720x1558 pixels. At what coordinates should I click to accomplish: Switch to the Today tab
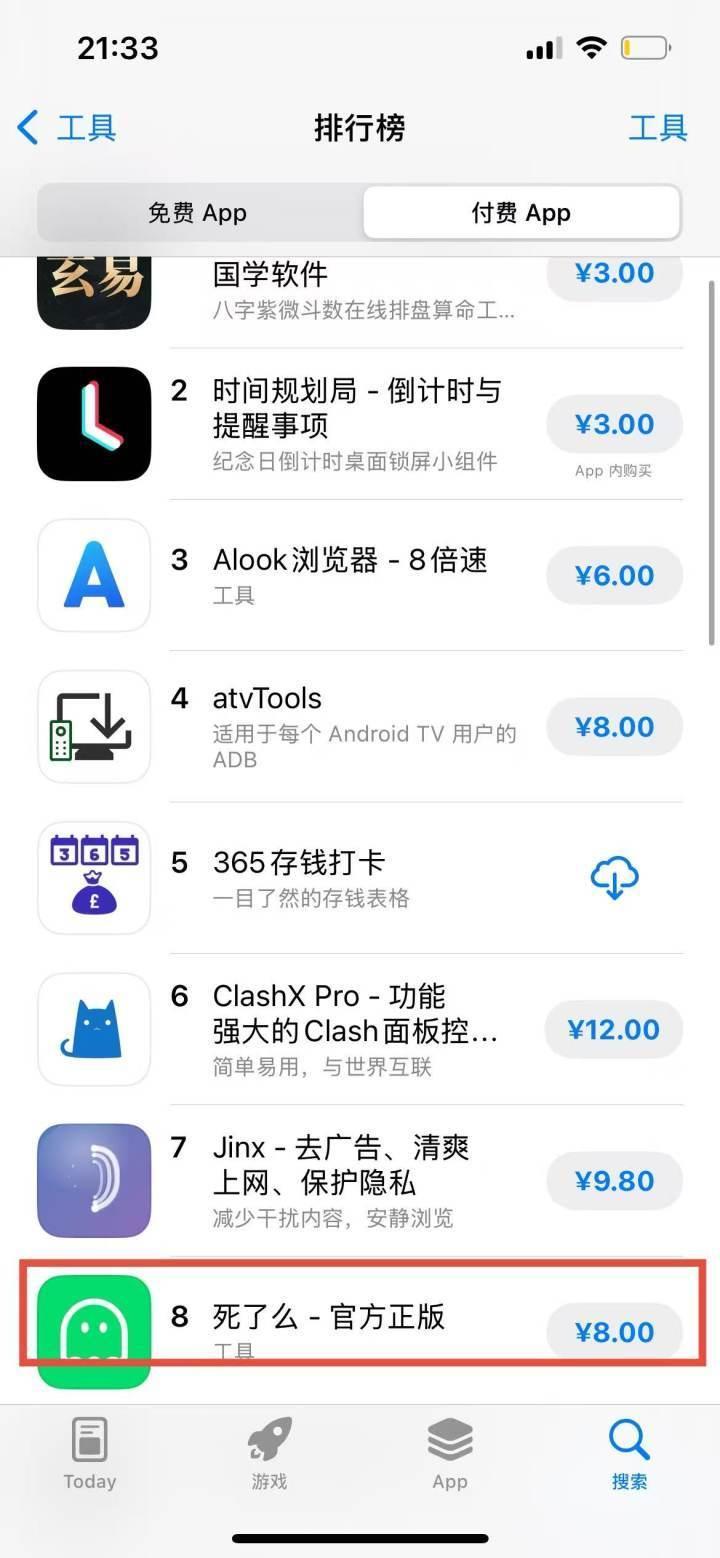click(x=90, y=1454)
